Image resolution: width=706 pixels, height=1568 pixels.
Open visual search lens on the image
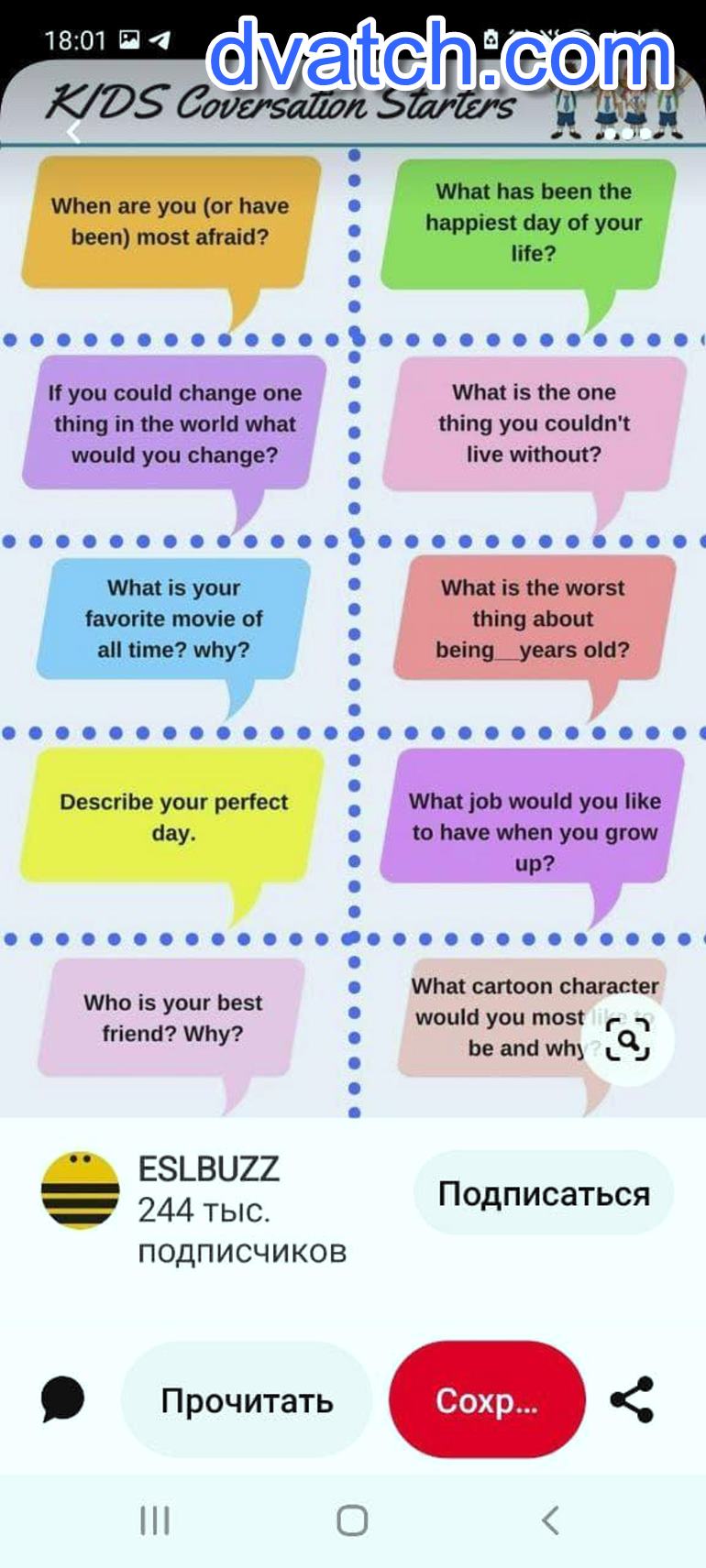pos(628,1040)
